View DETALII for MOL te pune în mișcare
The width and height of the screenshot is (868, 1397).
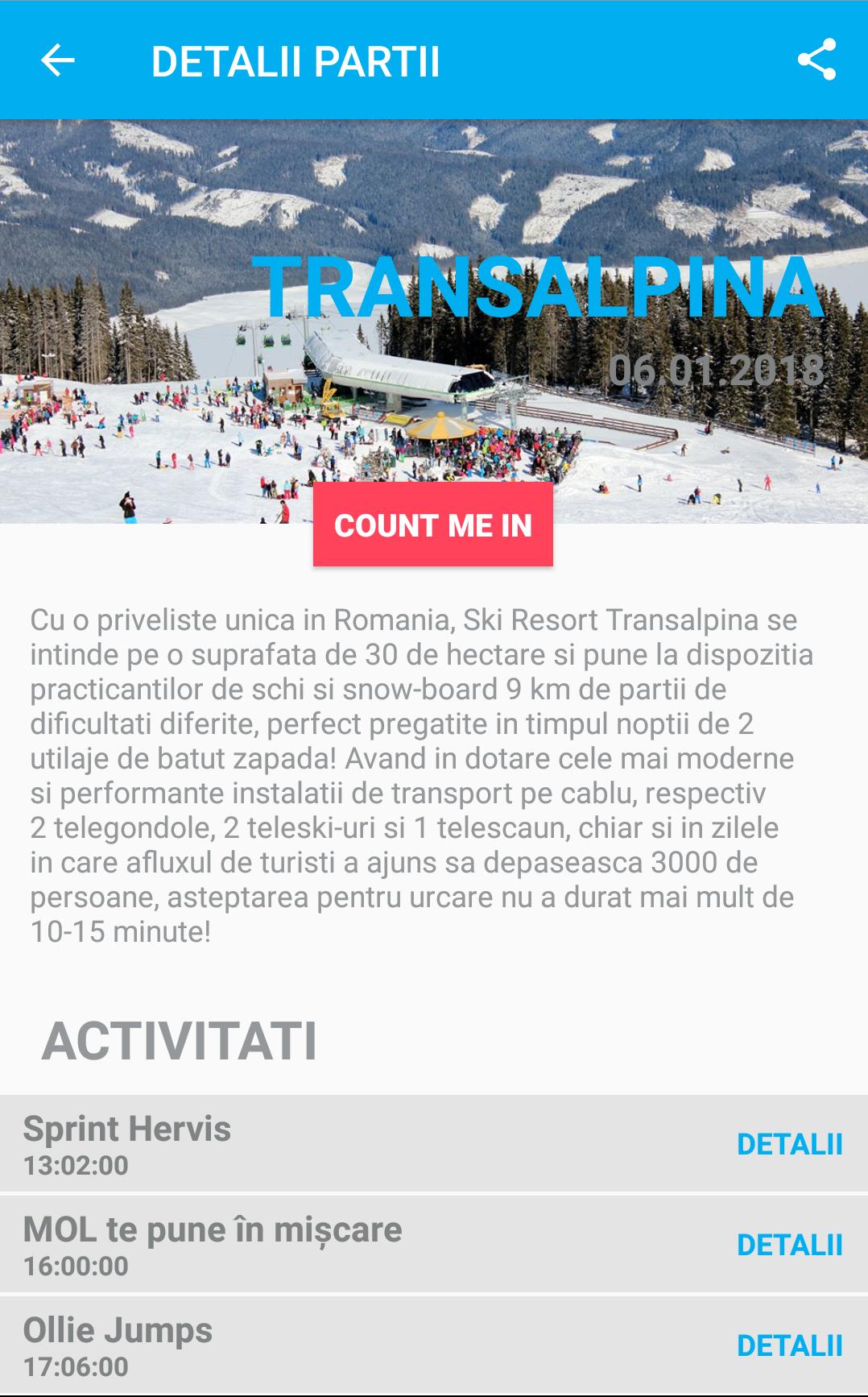tap(789, 1245)
